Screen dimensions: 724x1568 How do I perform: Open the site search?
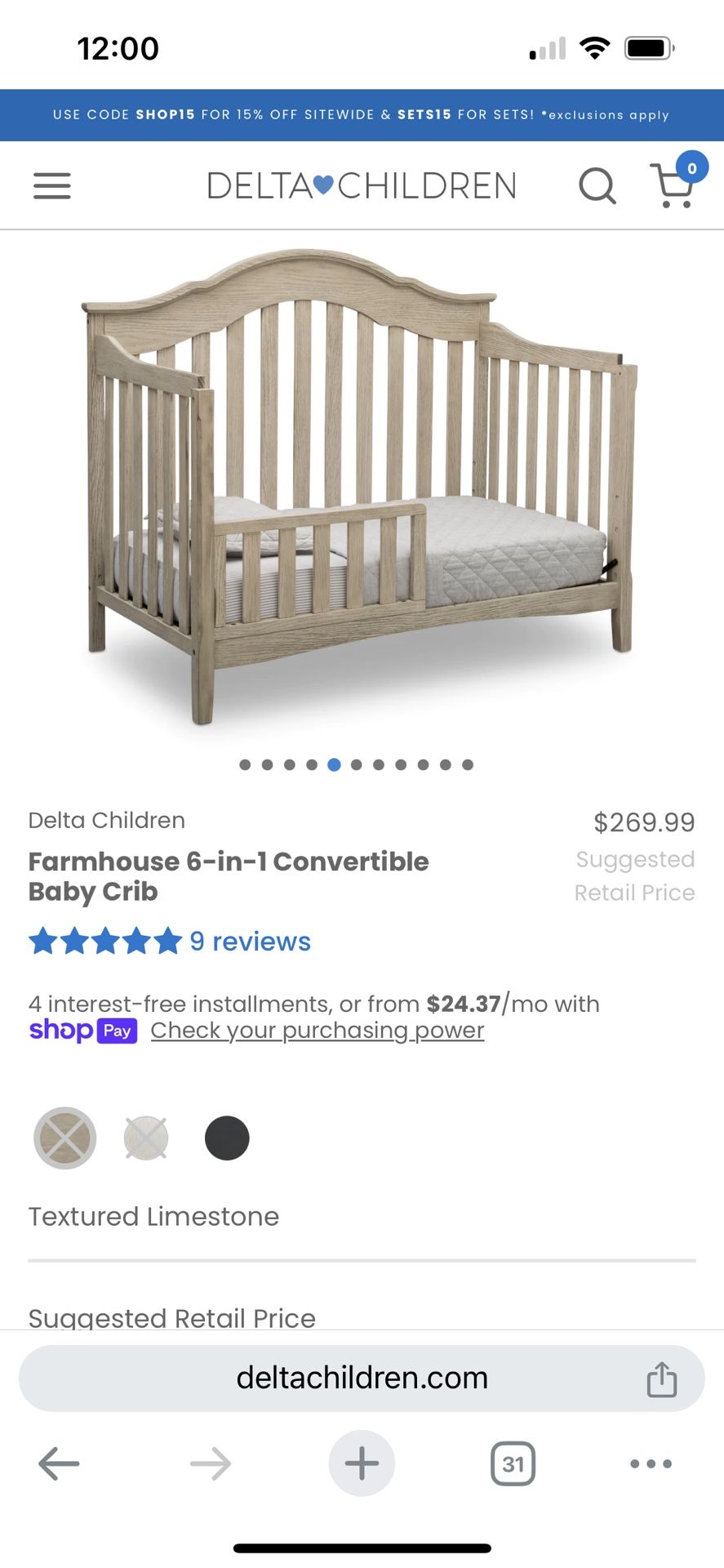coord(597,186)
